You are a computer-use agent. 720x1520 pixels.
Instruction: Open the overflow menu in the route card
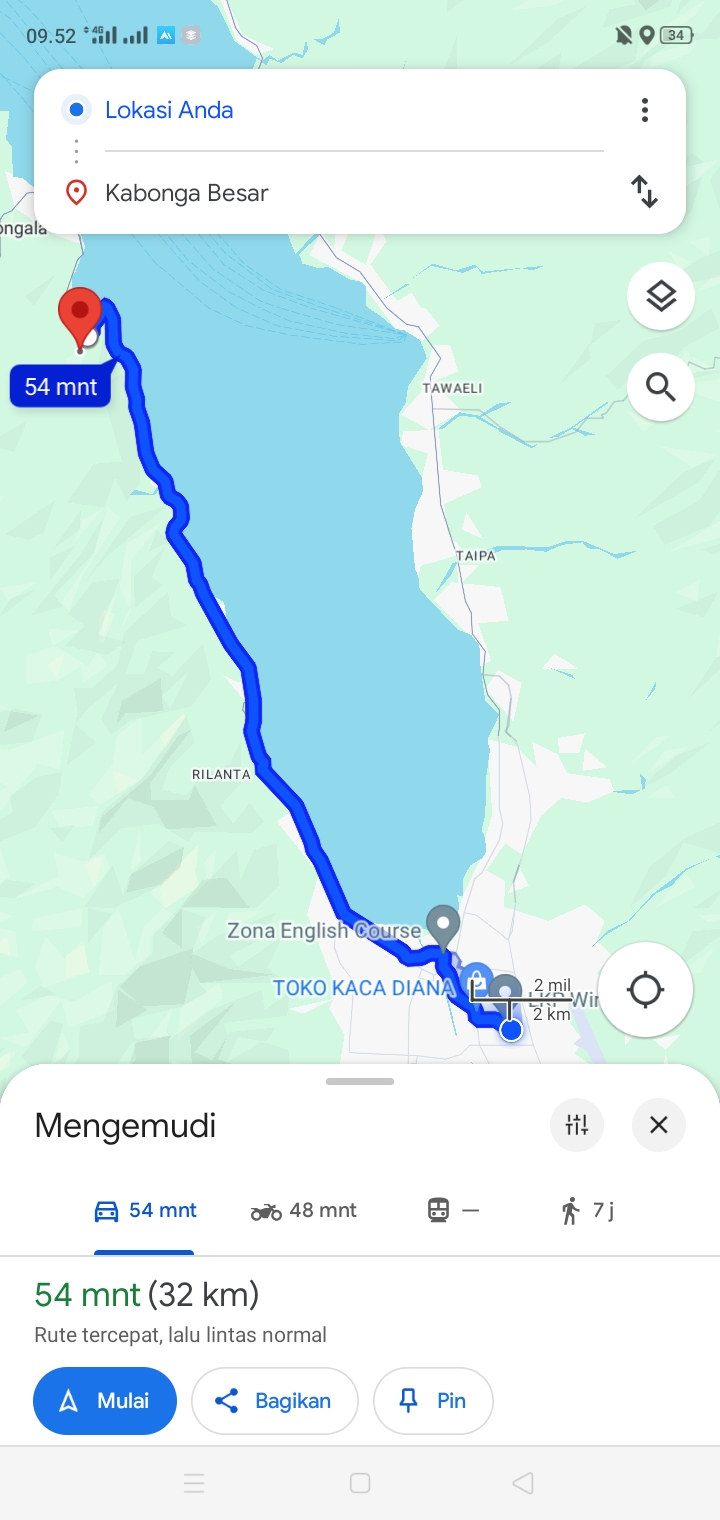click(x=645, y=110)
